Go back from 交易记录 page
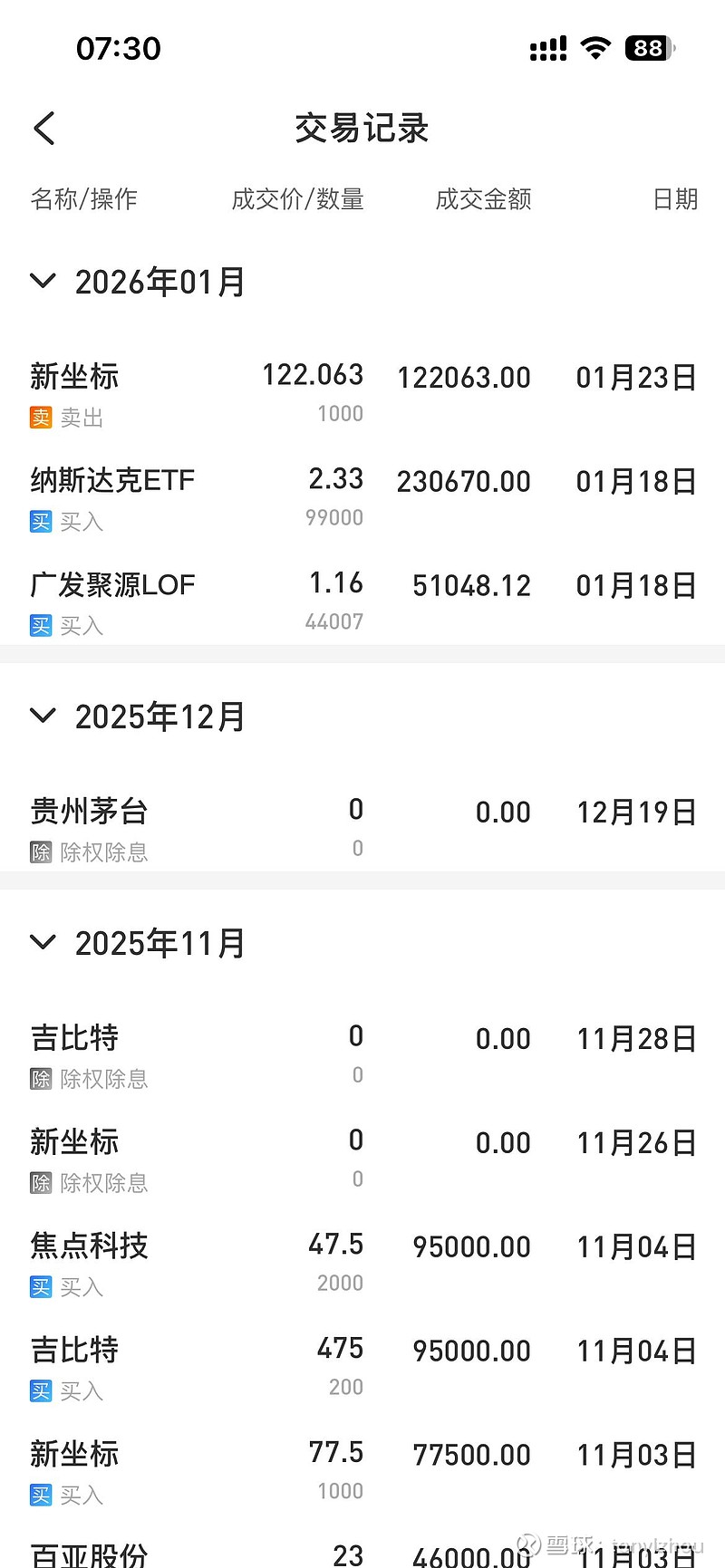725x1568 pixels. click(x=44, y=129)
